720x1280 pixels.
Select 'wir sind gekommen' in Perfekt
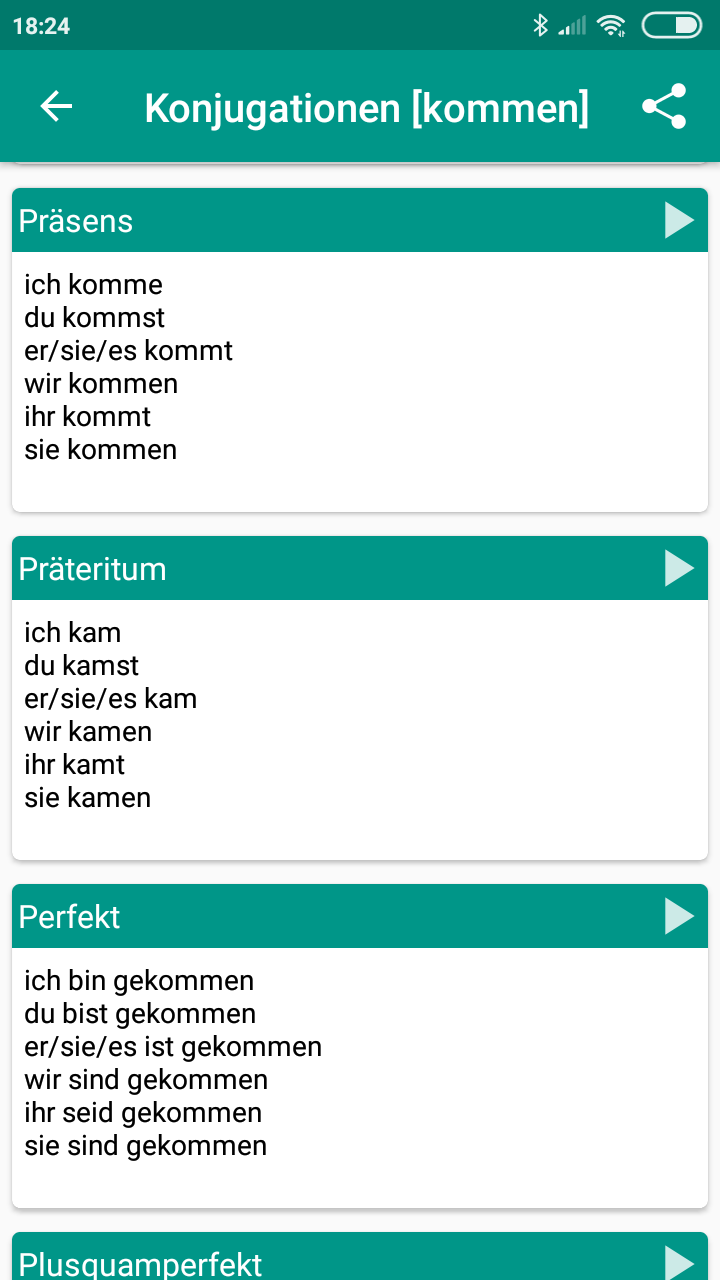(146, 1079)
